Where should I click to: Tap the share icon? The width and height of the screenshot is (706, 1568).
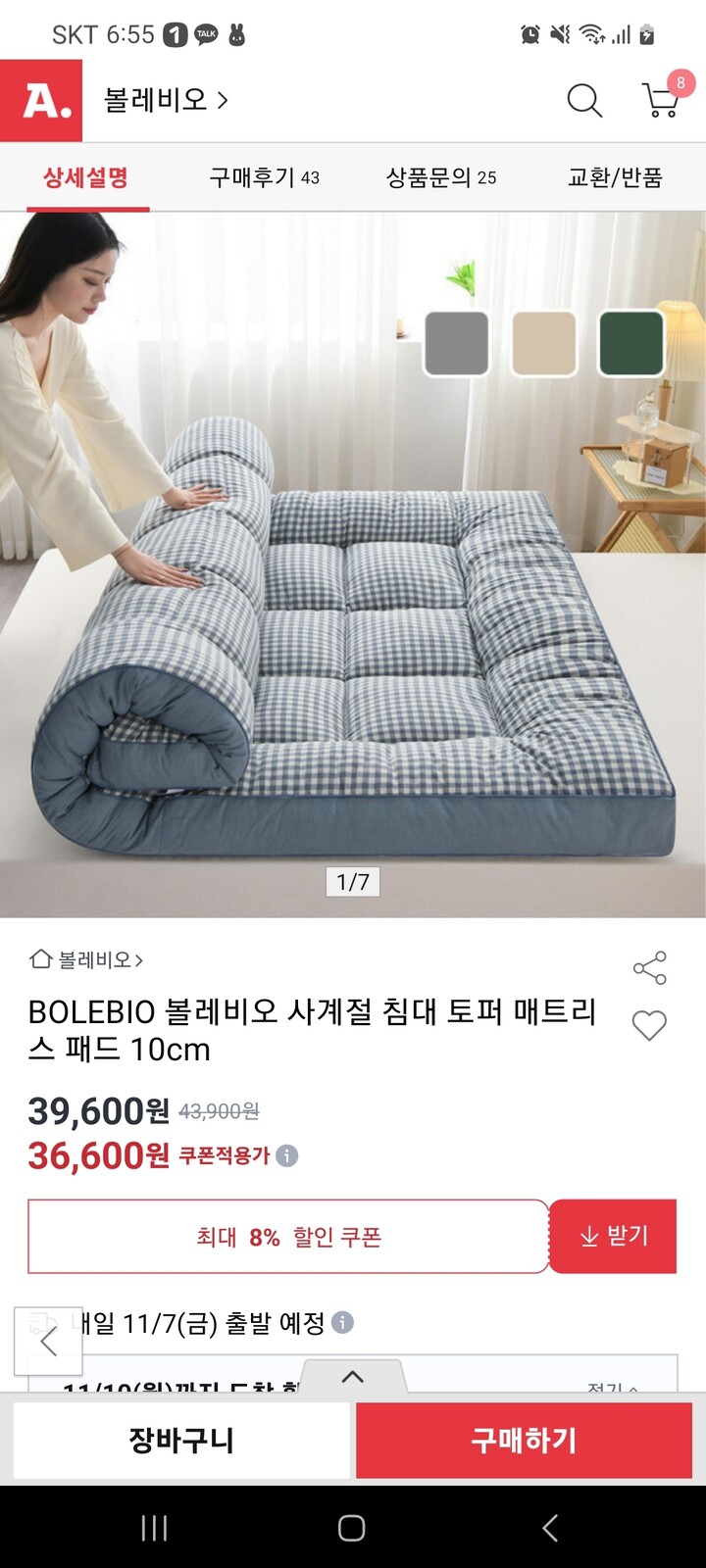click(x=650, y=968)
